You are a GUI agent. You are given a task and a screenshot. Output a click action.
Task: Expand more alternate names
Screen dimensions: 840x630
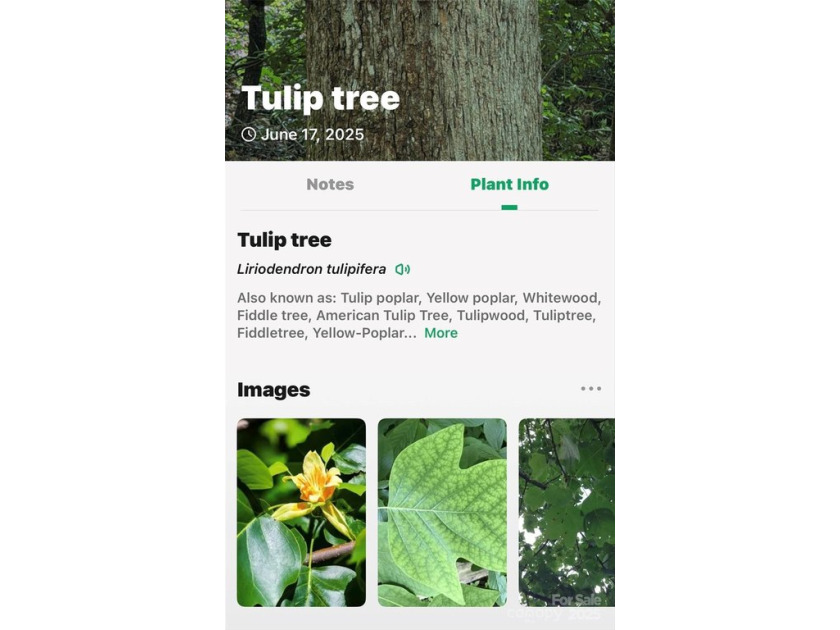pyautogui.click(x=441, y=333)
